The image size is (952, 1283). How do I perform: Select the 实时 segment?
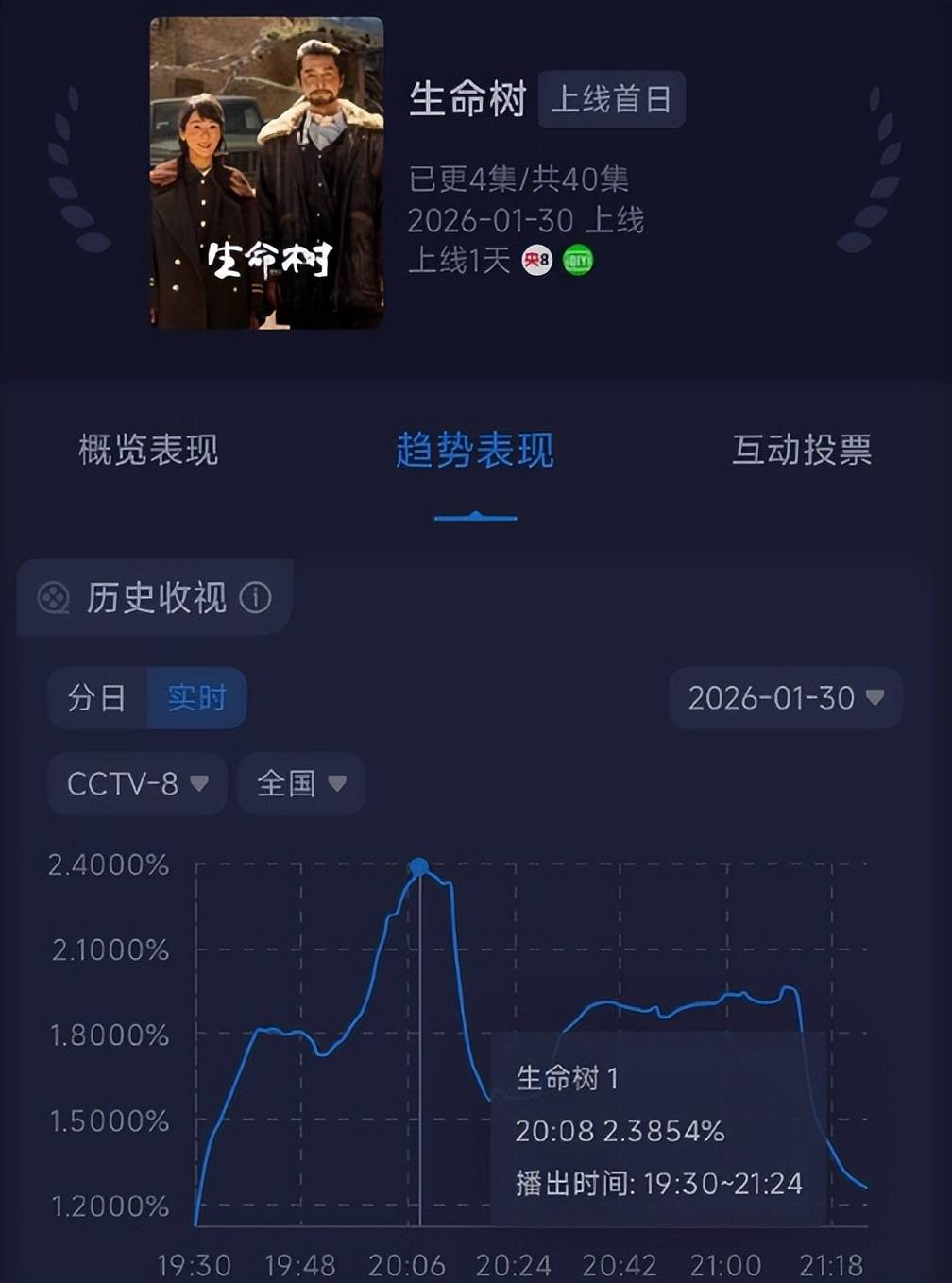(x=196, y=698)
